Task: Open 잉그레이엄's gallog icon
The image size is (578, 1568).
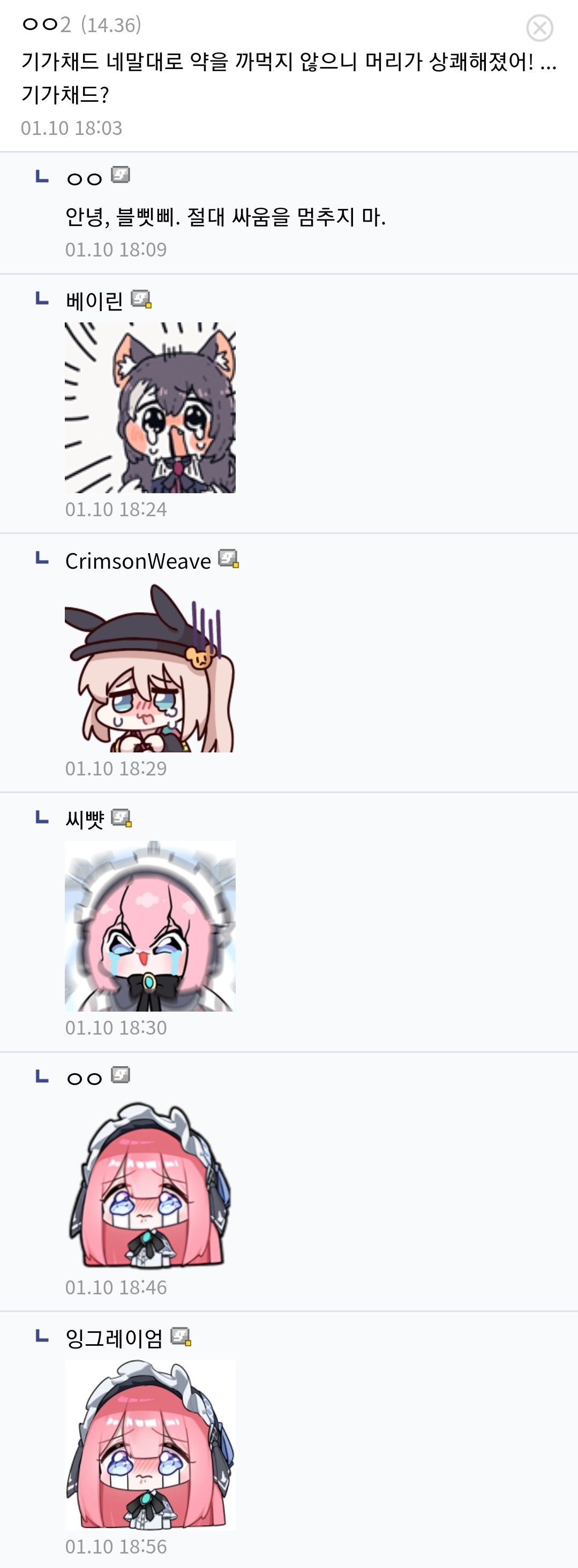Action: 181,1337
